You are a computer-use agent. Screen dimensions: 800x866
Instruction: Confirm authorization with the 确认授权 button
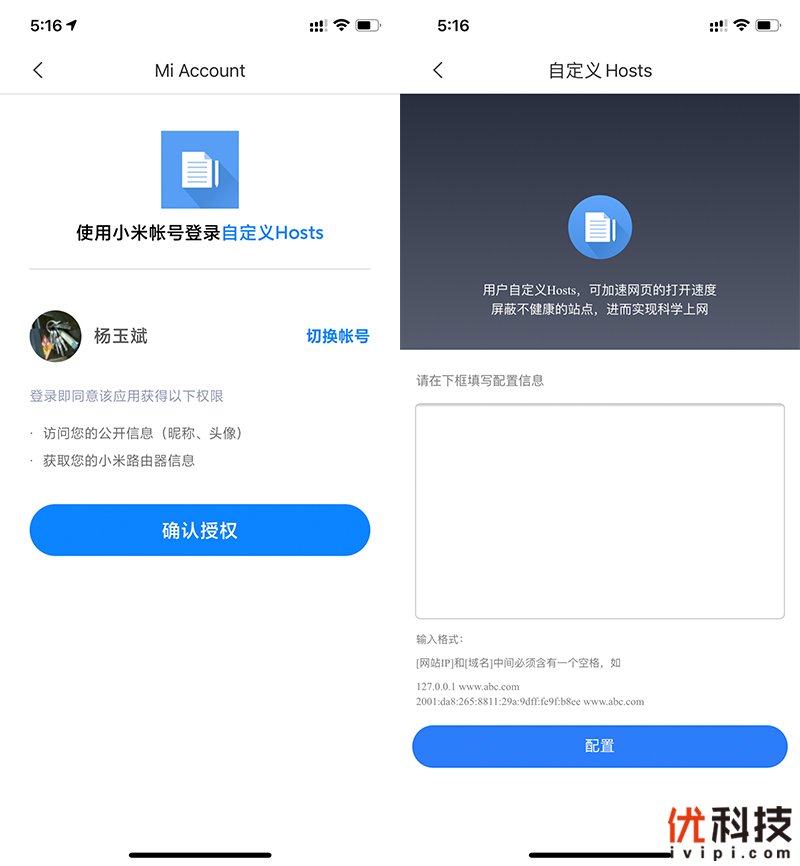tap(200, 530)
